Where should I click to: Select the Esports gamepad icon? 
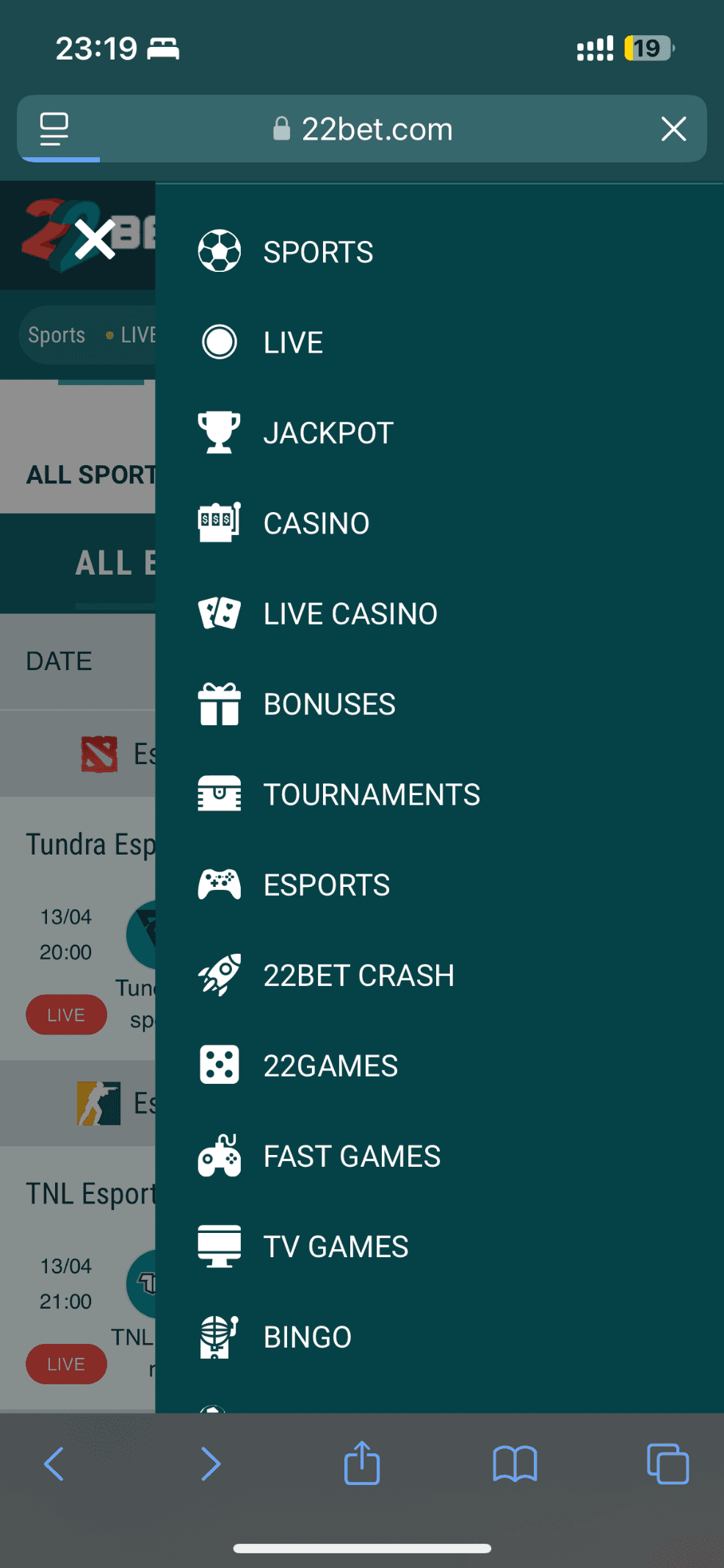coord(218,884)
